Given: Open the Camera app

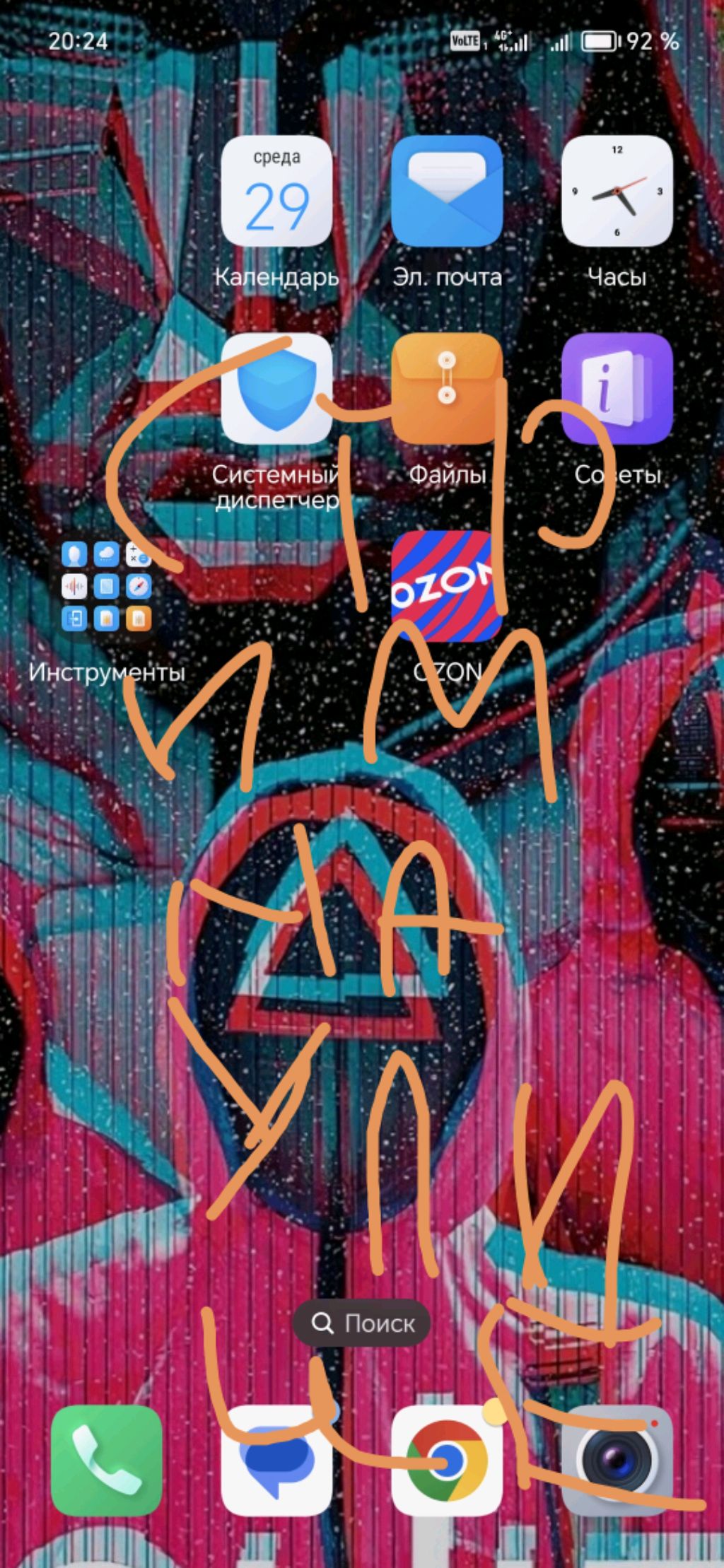Looking at the screenshot, I should point(617,1461).
